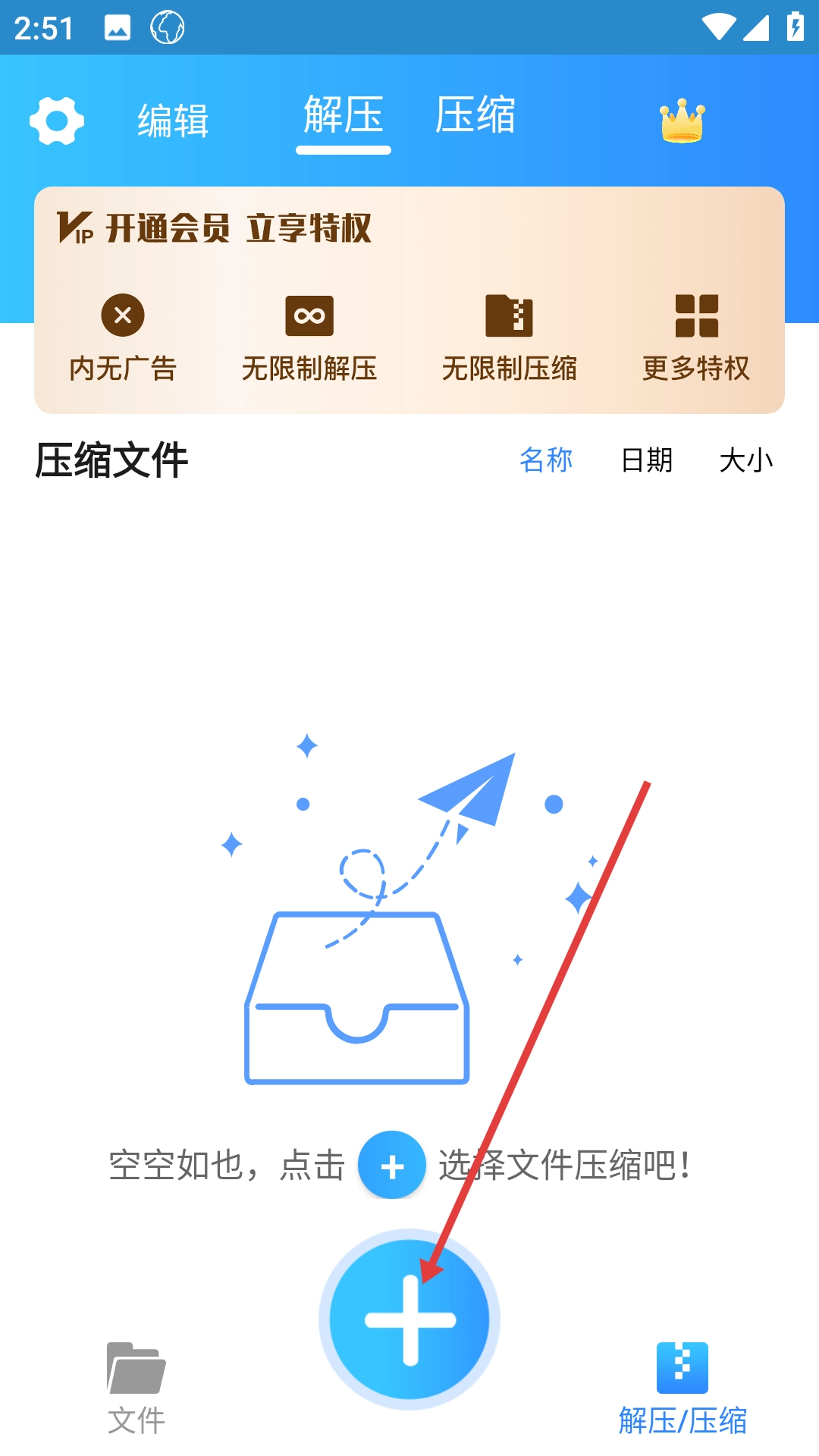Go to the 文件 tab

[x=136, y=1388]
